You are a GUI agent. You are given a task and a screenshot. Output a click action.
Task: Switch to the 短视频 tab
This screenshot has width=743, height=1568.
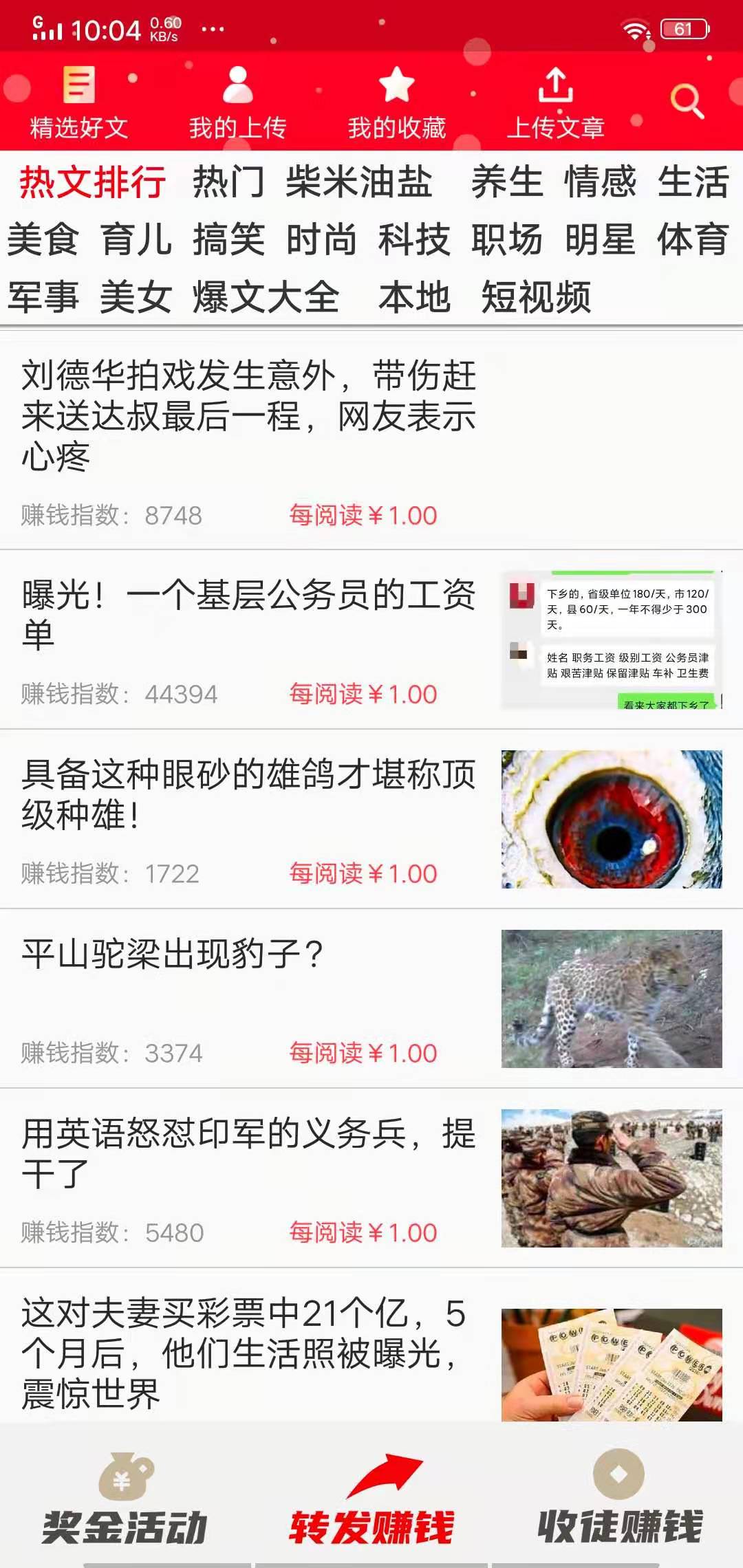click(x=541, y=297)
